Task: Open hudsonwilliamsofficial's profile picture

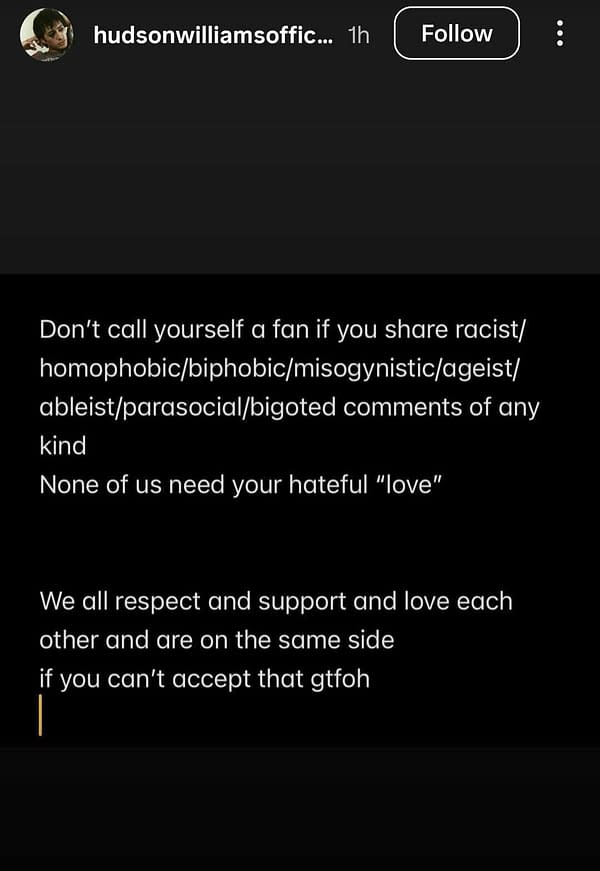Action: [x=46, y=34]
